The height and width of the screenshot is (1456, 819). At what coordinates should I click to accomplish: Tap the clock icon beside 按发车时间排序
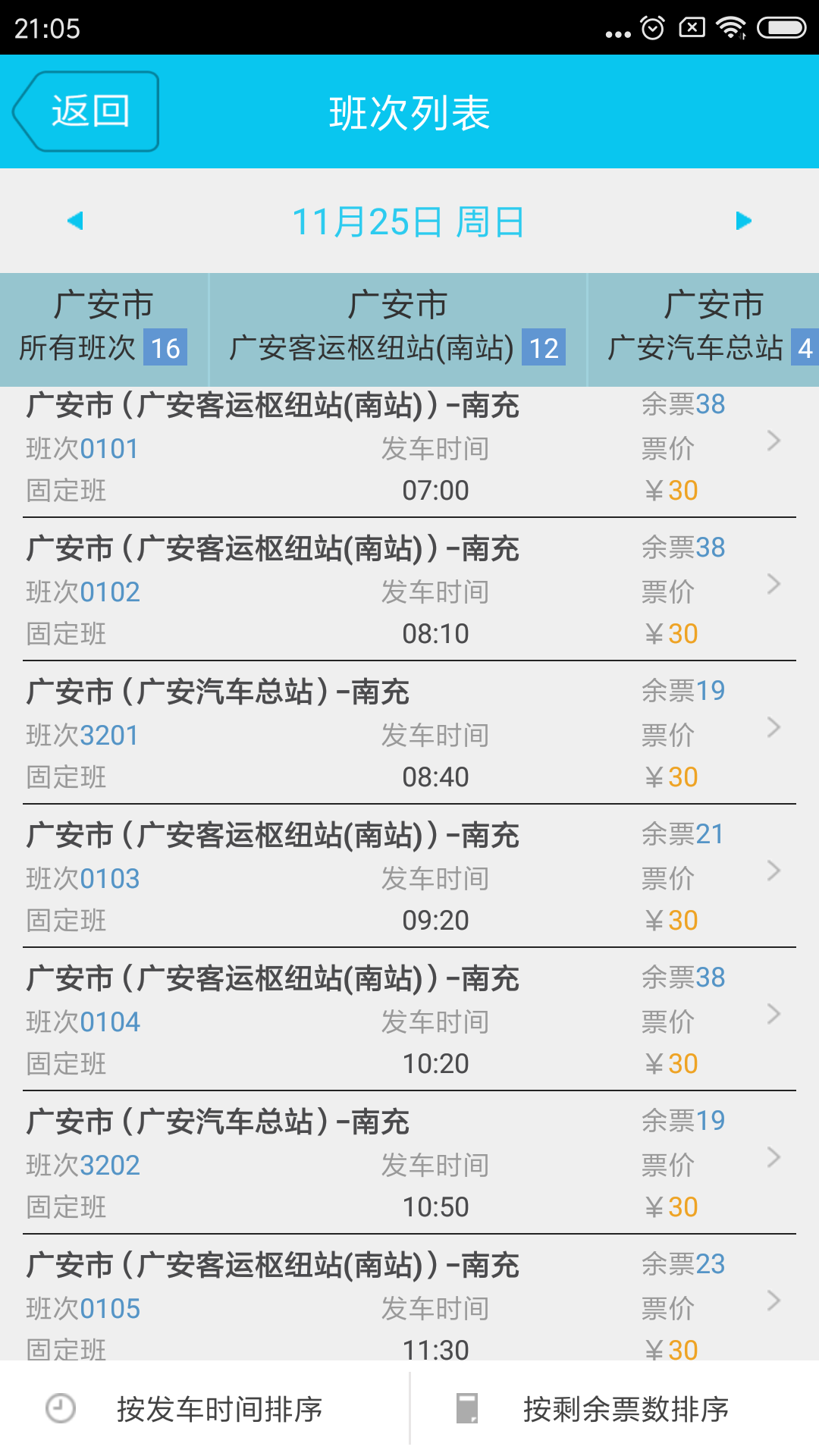[x=61, y=1410]
